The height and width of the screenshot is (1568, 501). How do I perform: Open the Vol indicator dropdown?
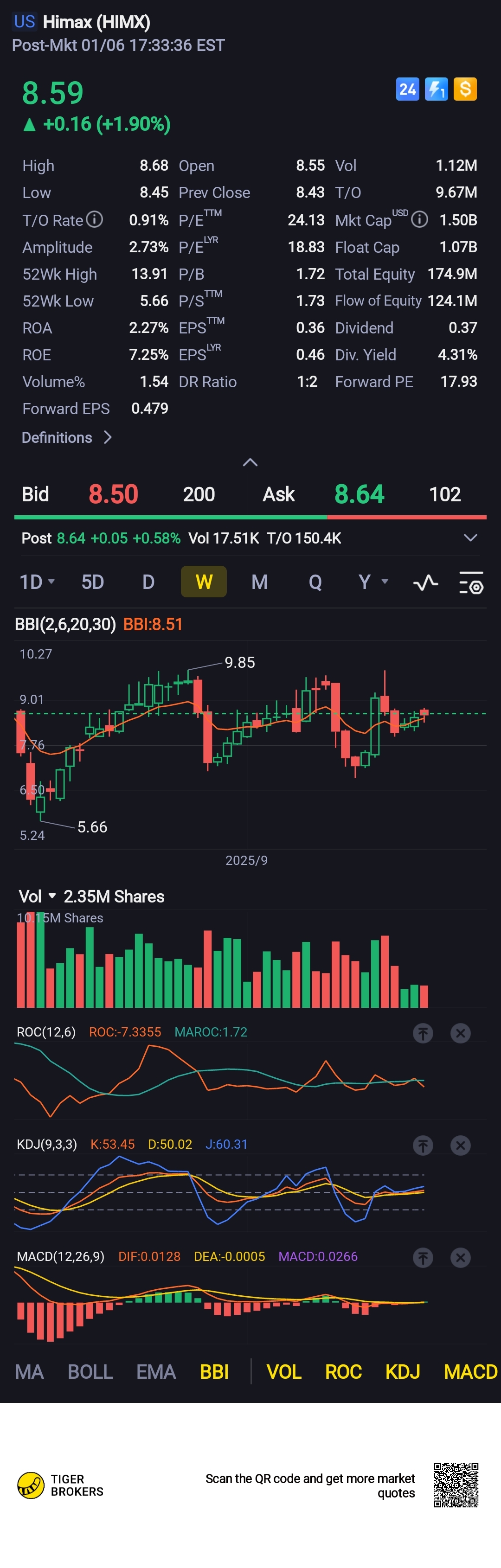pyautogui.click(x=37, y=896)
